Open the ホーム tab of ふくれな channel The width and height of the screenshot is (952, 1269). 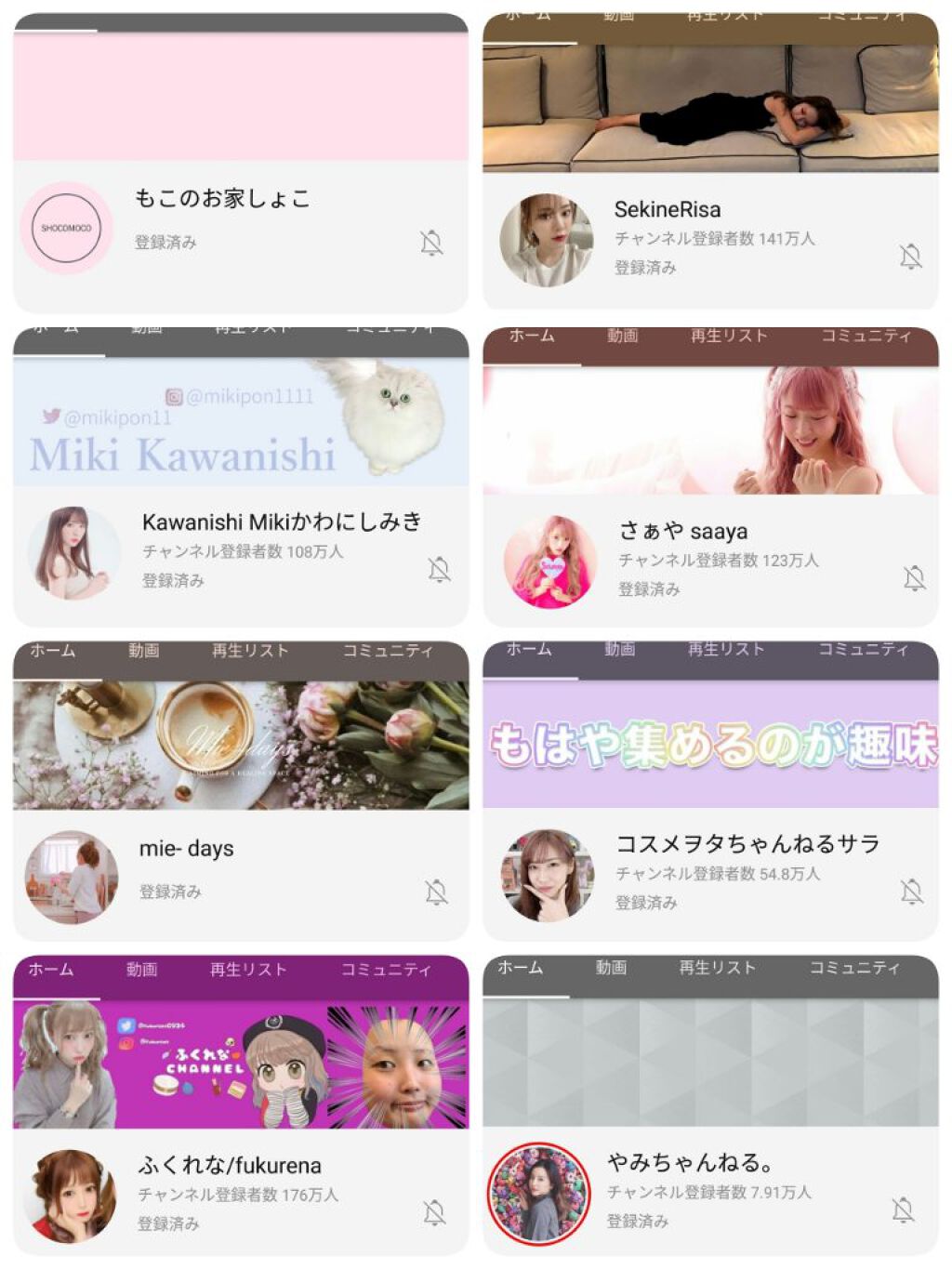click(52, 968)
